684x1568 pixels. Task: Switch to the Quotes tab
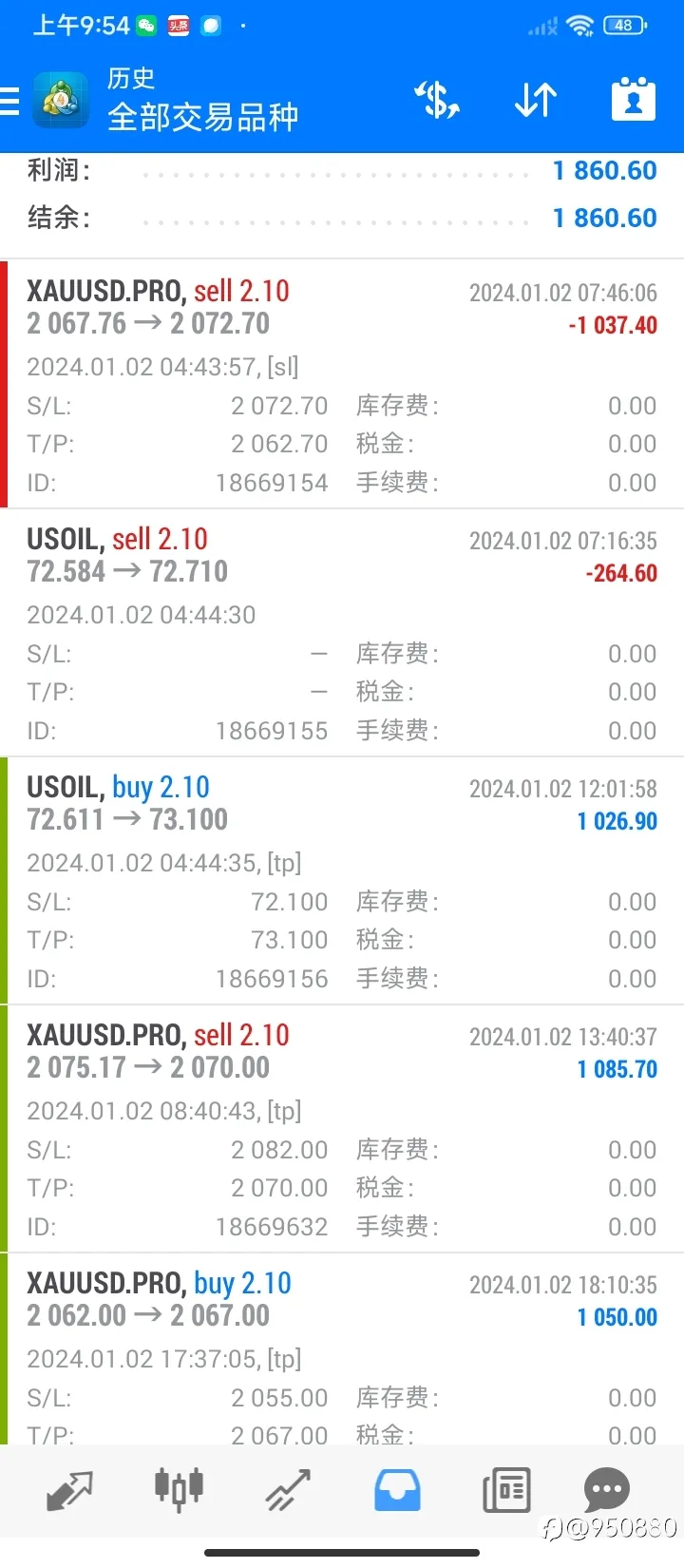click(69, 1490)
